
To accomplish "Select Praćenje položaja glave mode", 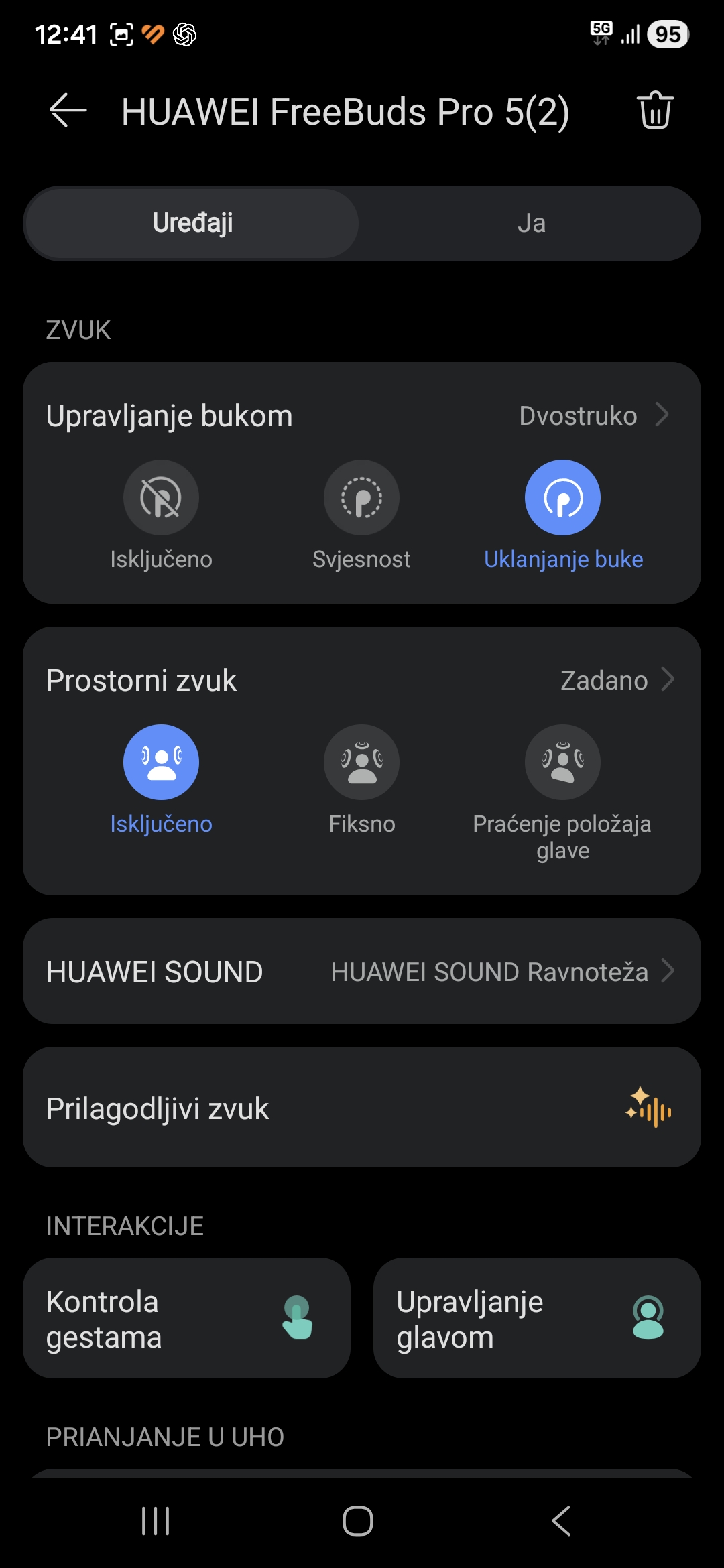I will [x=562, y=763].
